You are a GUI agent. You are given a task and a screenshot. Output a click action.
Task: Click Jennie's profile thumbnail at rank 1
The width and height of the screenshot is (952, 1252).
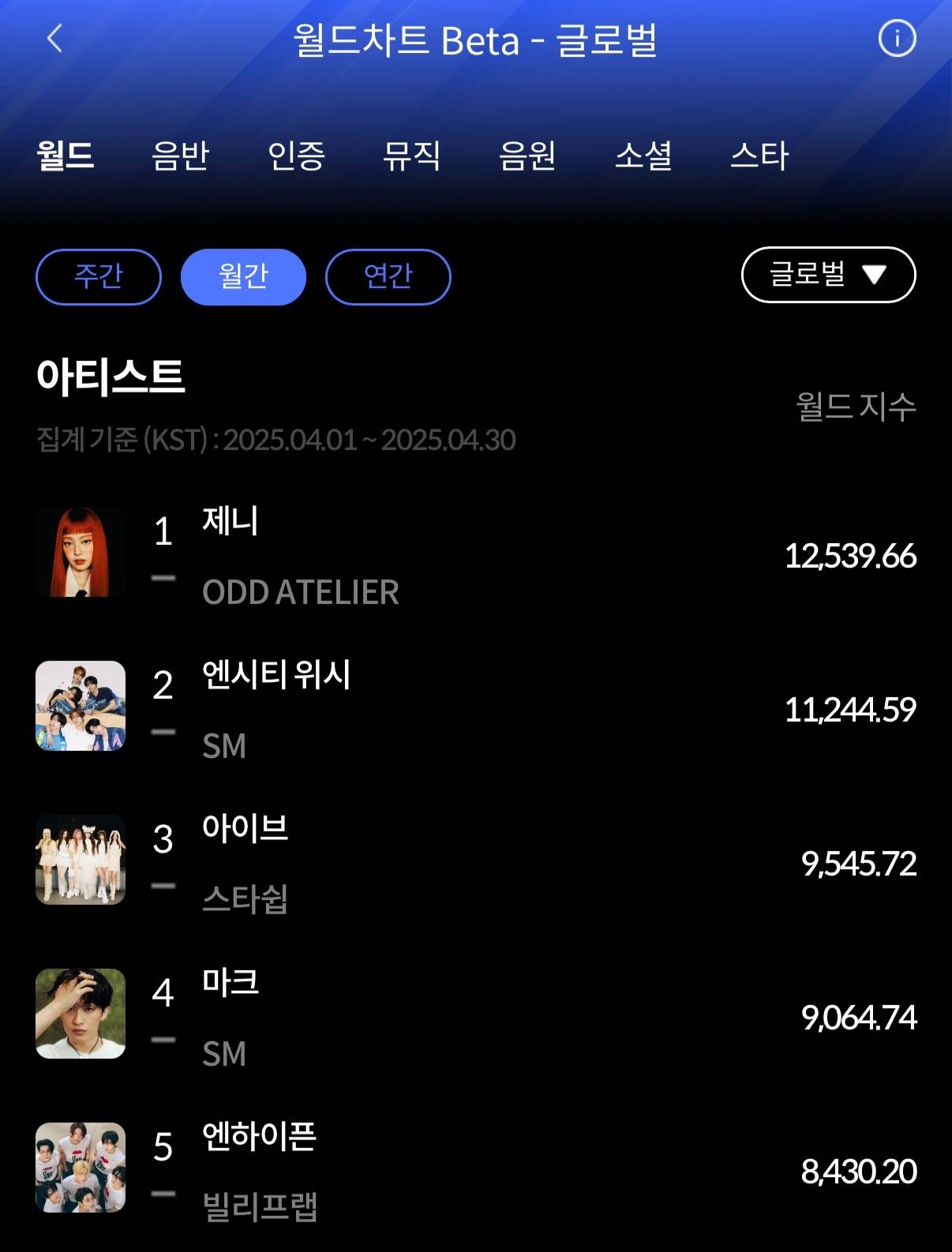click(x=81, y=551)
